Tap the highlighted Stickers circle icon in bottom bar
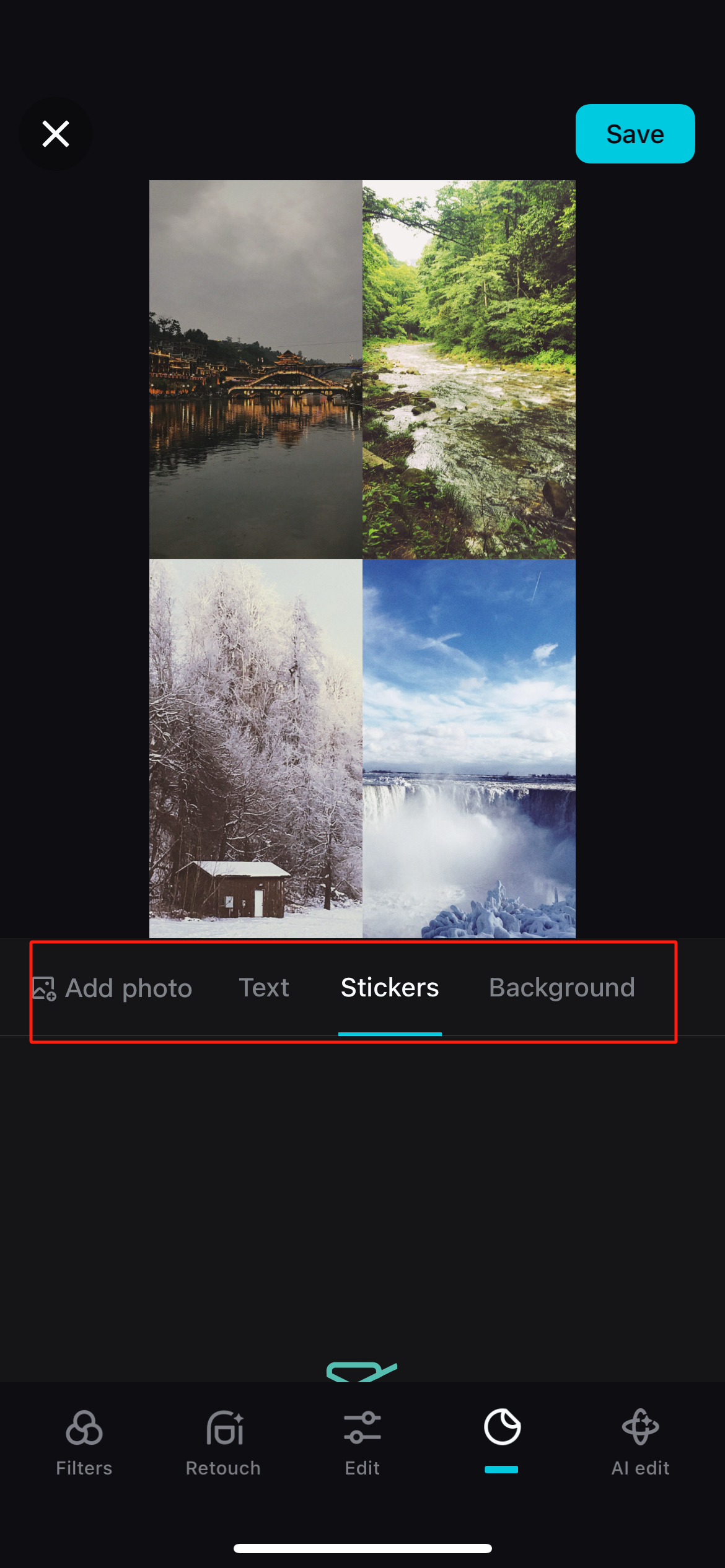 coord(501,1427)
